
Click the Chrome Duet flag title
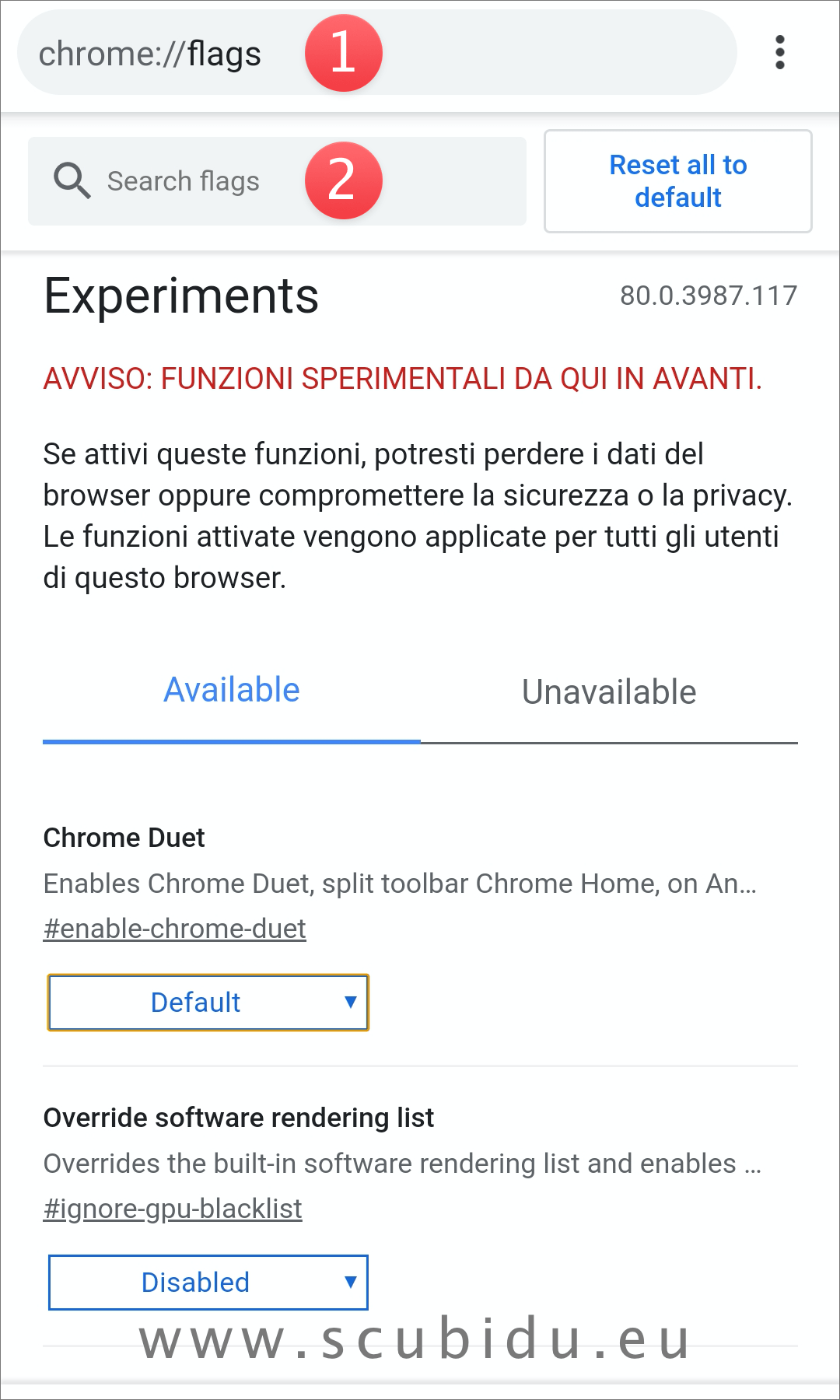click(124, 838)
